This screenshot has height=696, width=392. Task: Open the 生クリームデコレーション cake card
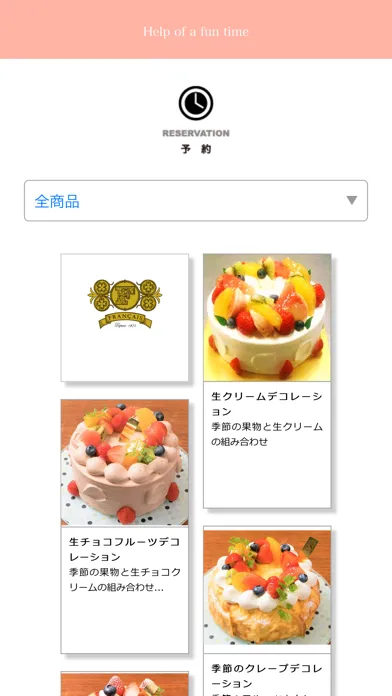click(x=267, y=381)
